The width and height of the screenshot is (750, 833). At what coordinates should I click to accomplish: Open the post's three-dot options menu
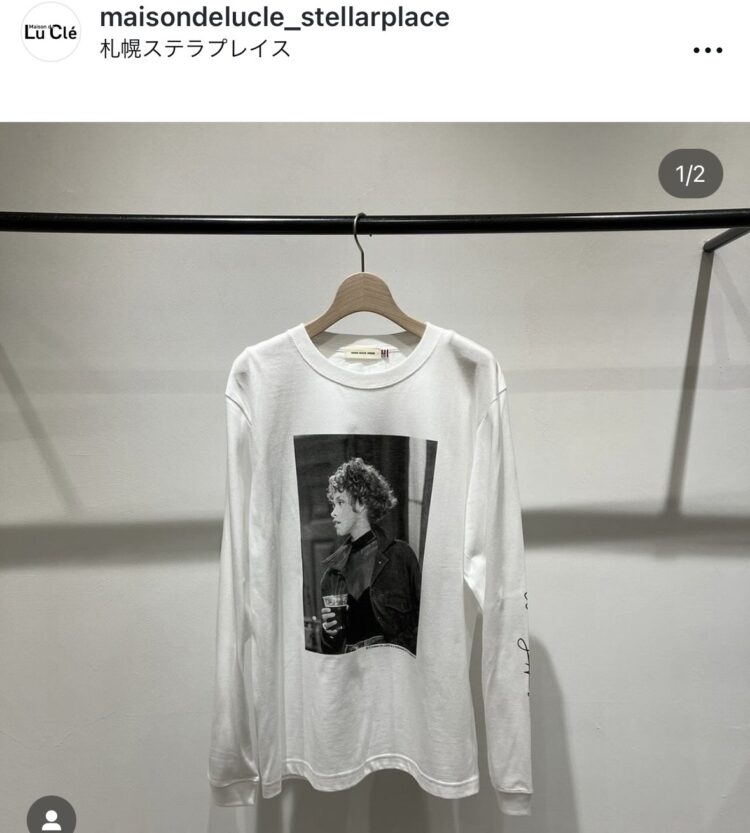pyautogui.click(x=707, y=50)
